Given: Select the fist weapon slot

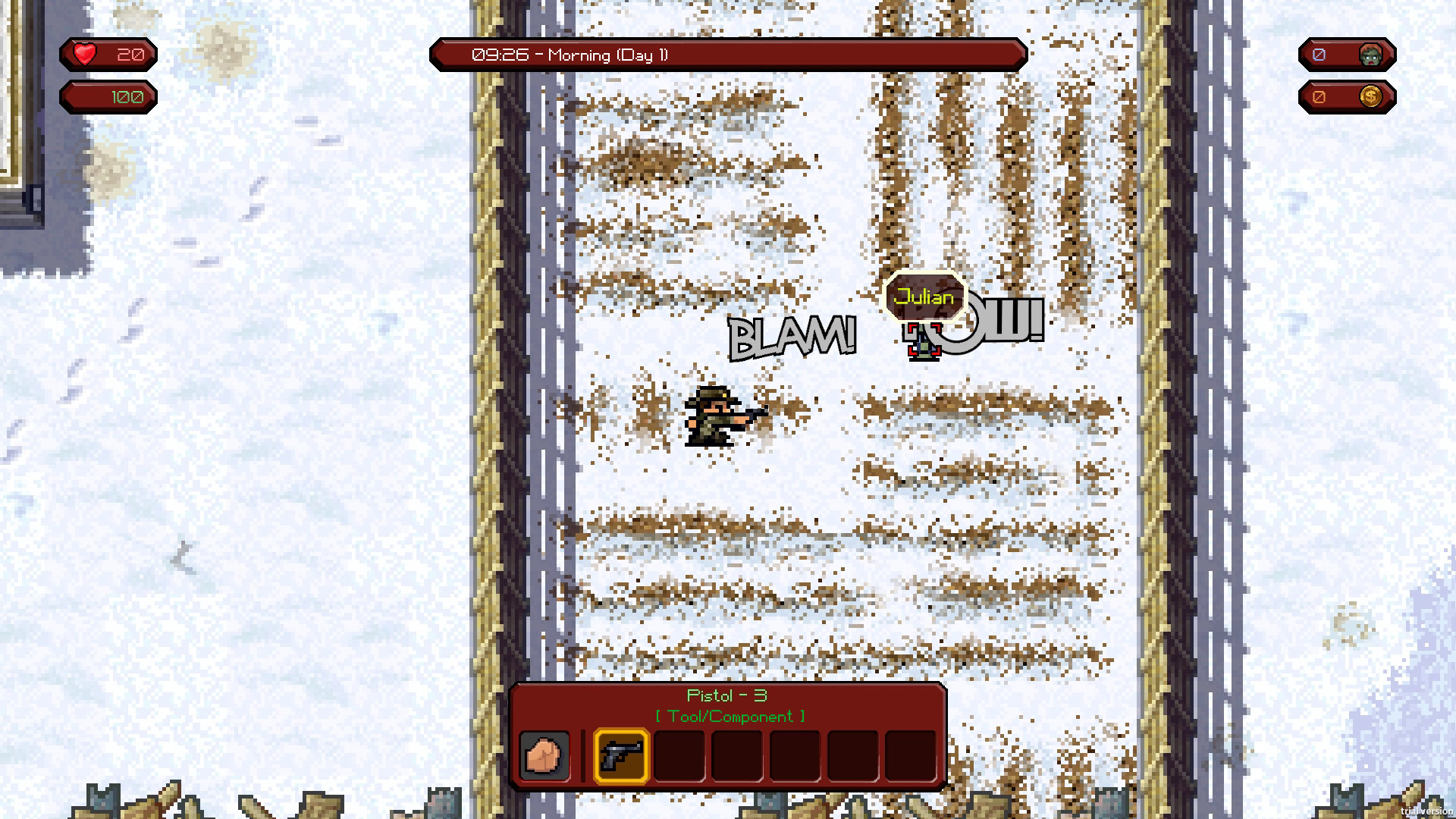Looking at the screenshot, I should 544,755.
